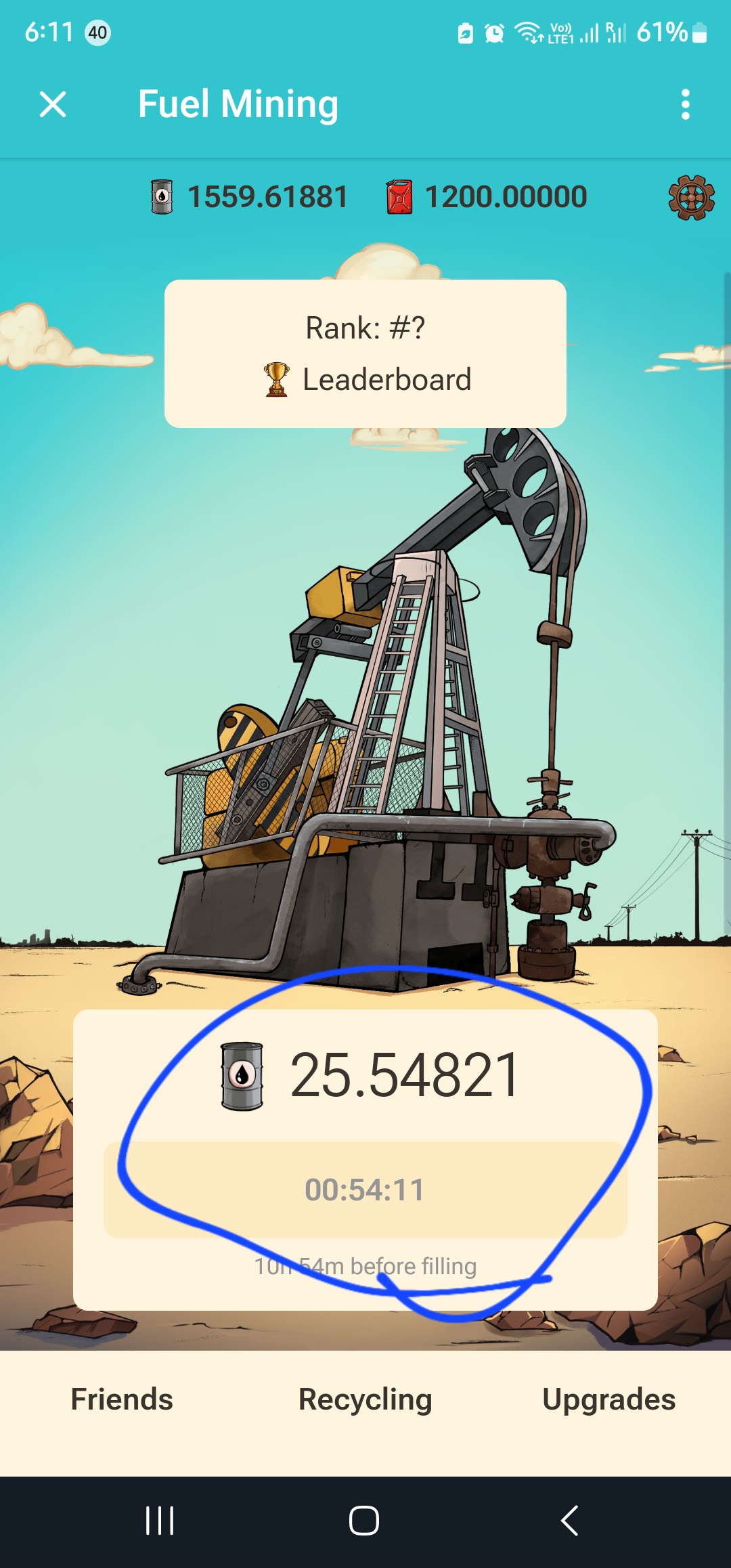Image resolution: width=731 pixels, height=1568 pixels.
Task: Open the Leaderboard card
Action: [x=365, y=354]
